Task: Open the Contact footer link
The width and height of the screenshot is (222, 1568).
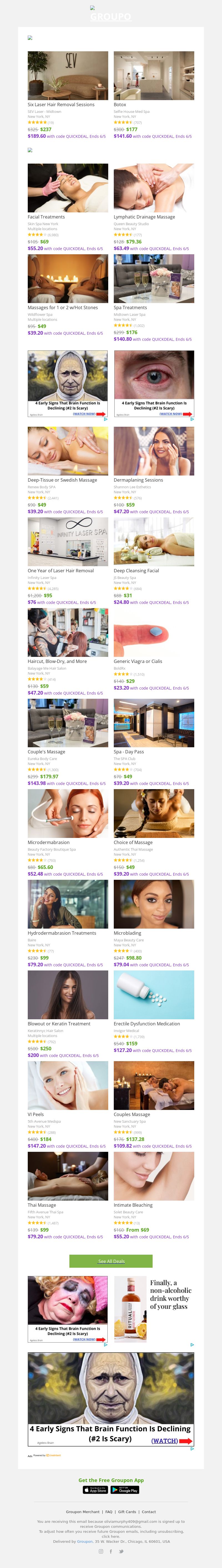Action: (149, 1511)
